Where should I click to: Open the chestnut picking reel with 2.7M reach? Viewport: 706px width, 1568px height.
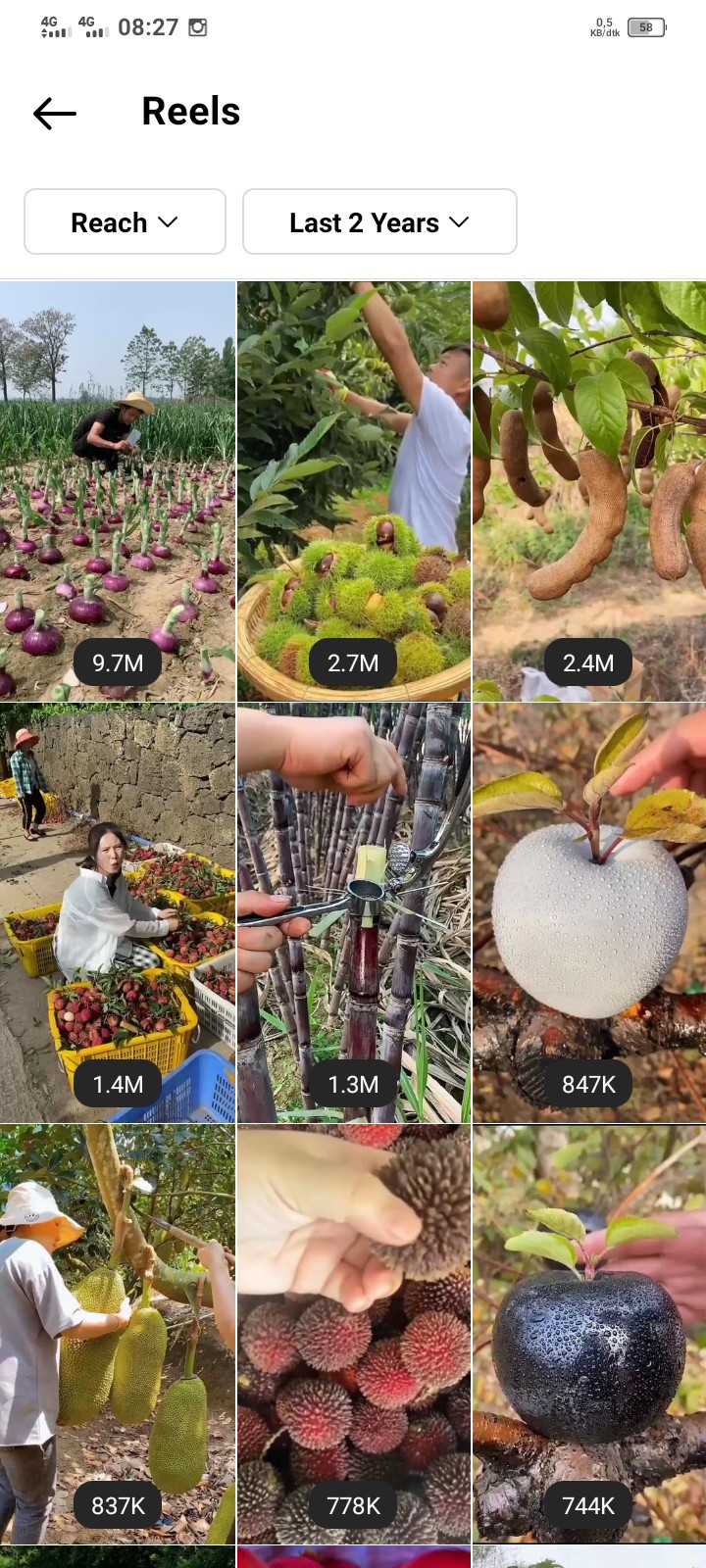(354, 491)
